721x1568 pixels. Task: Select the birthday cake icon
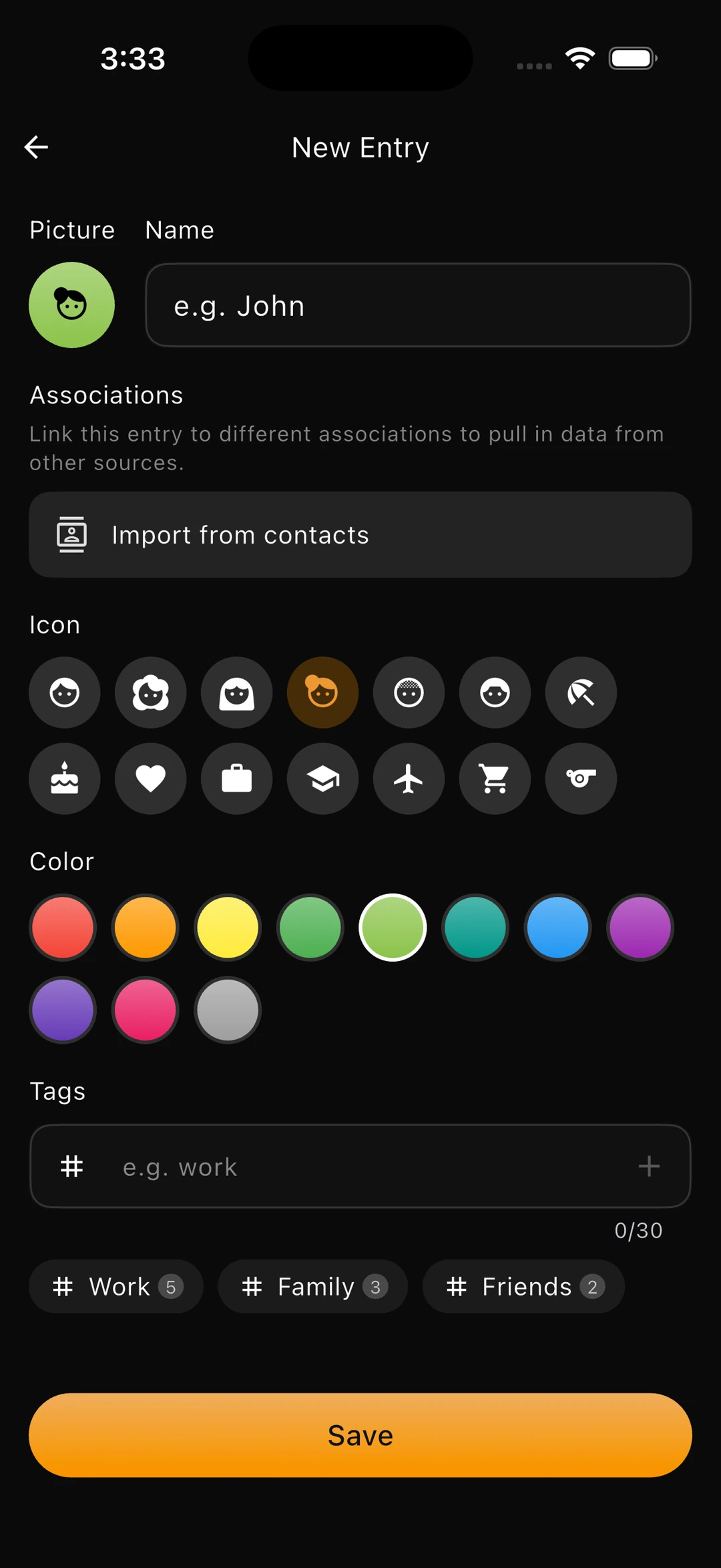coord(65,779)
